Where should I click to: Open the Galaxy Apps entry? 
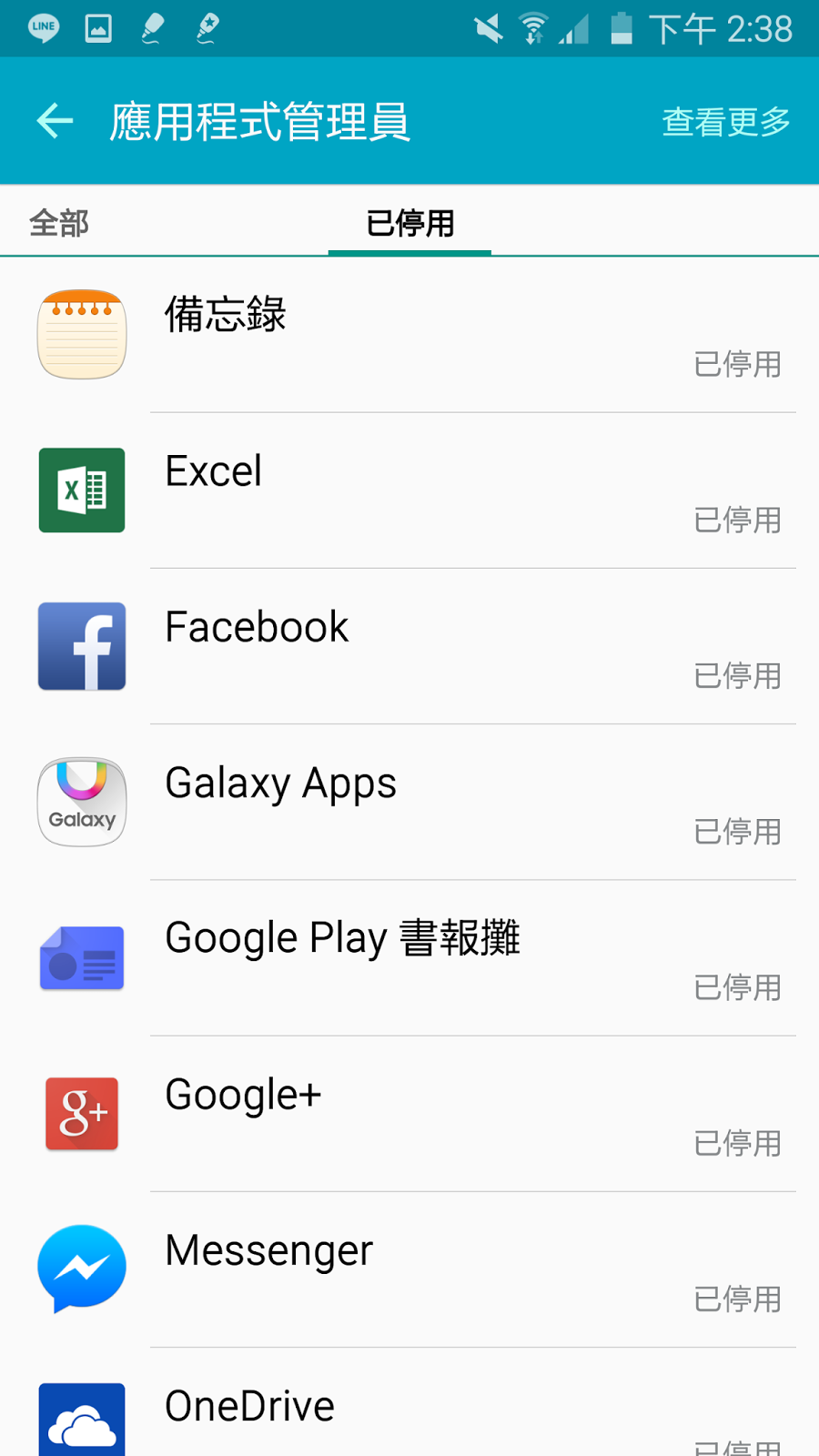(x=409, y=802)
